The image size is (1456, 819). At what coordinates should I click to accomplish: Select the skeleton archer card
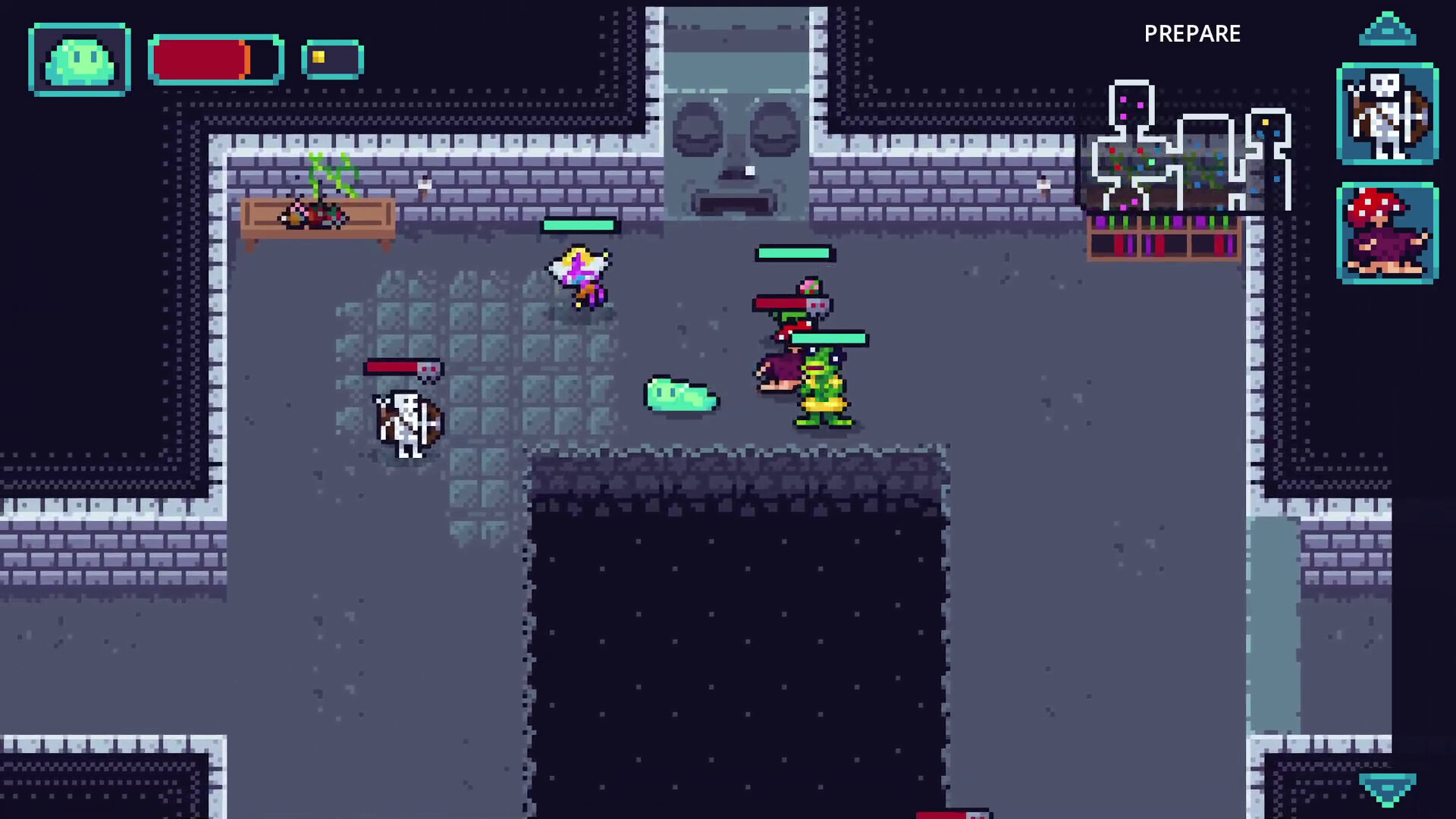[x=1387, y=114]
